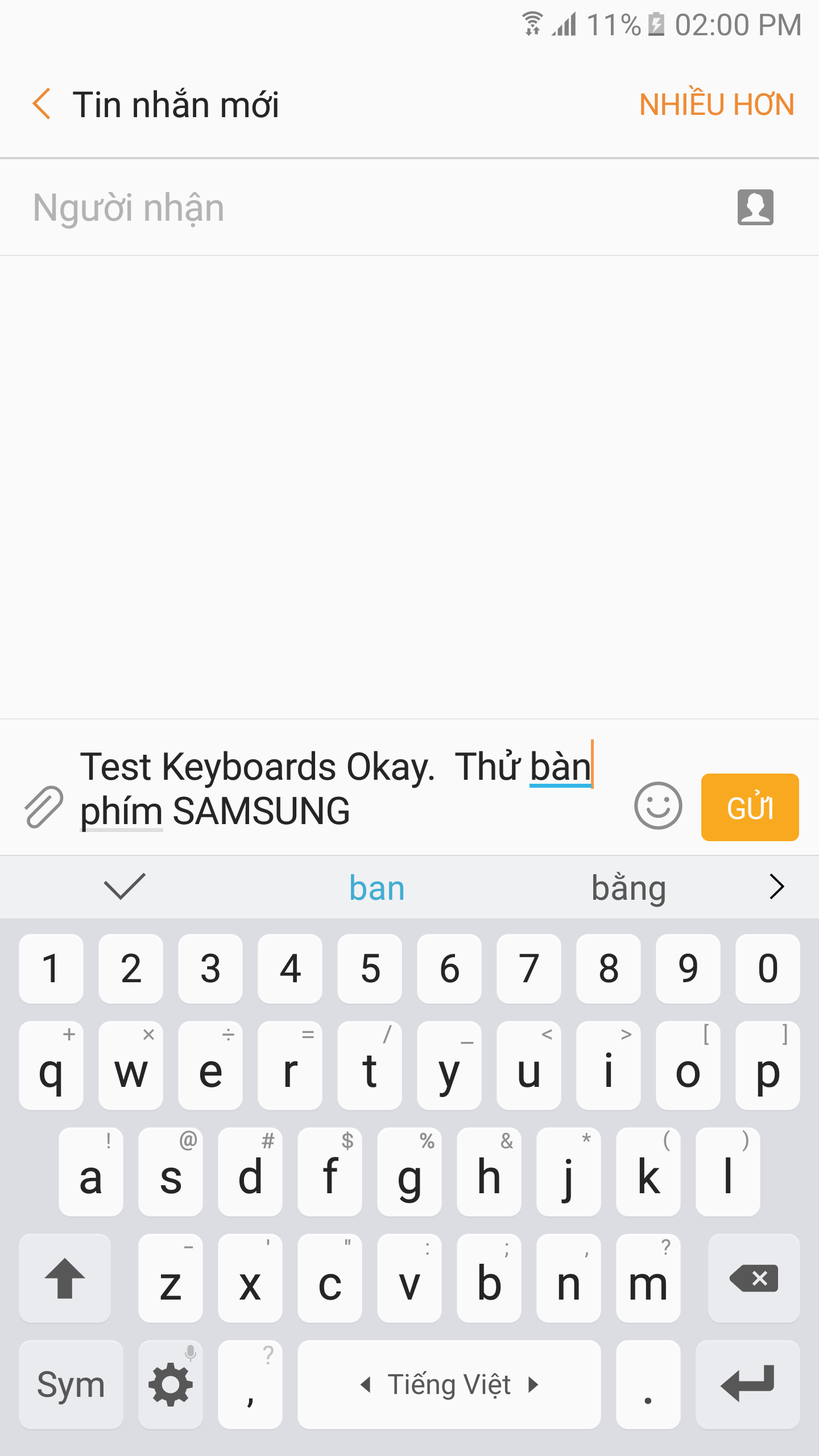Image resolution: width=819 pixels, height=1456 pixels.
Task: Expand more word suggestions arrow
Action: pyautogui.click(x=777, y=887)
